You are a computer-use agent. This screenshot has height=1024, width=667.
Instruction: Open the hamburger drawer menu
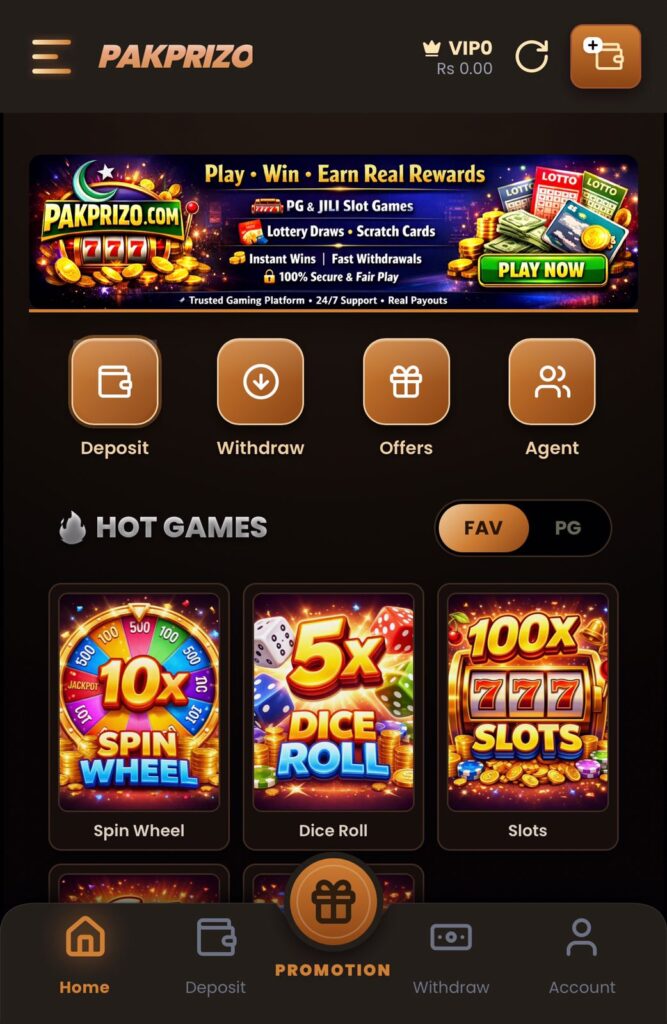coord(51,56)
